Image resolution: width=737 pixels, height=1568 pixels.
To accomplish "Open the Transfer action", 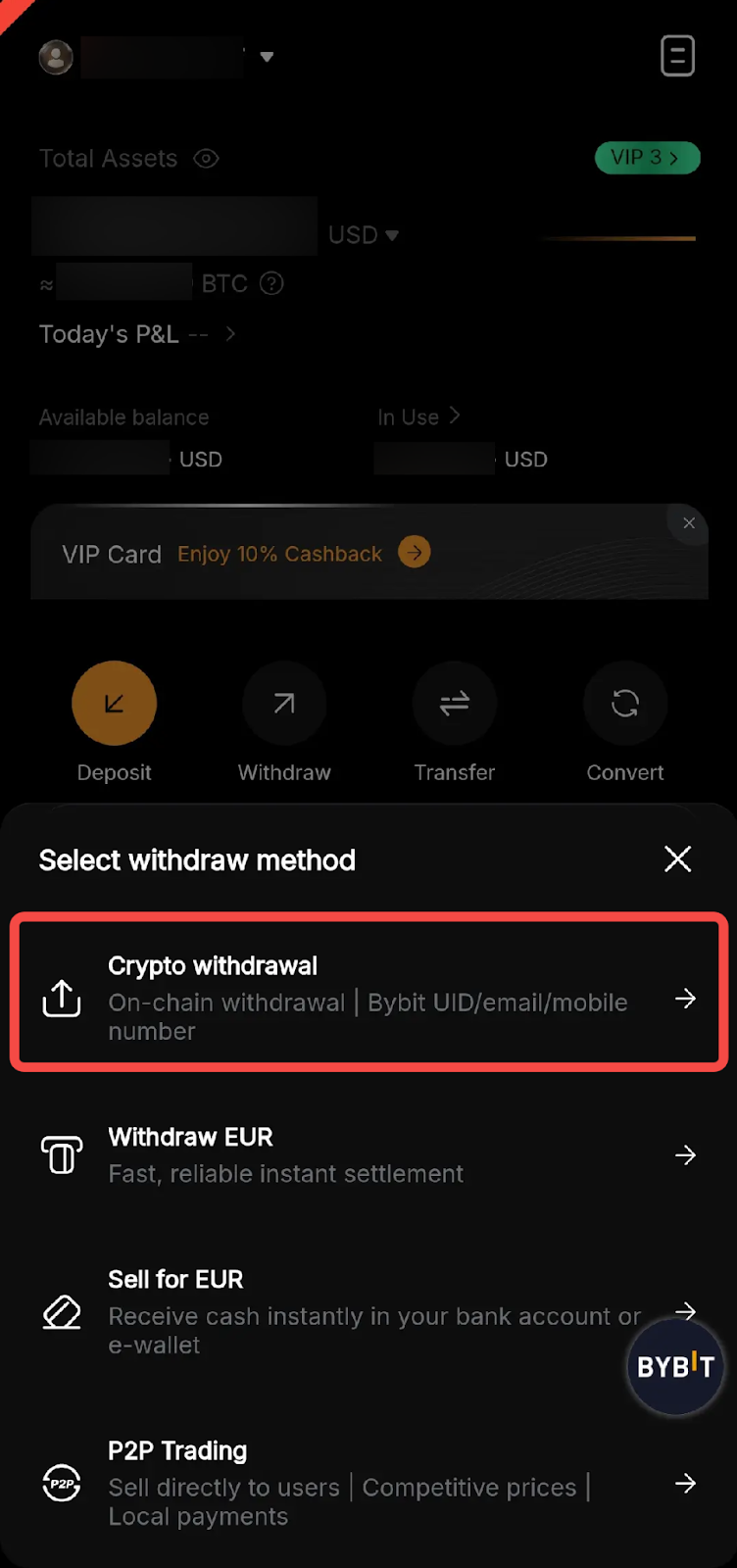I will (455, 704).
